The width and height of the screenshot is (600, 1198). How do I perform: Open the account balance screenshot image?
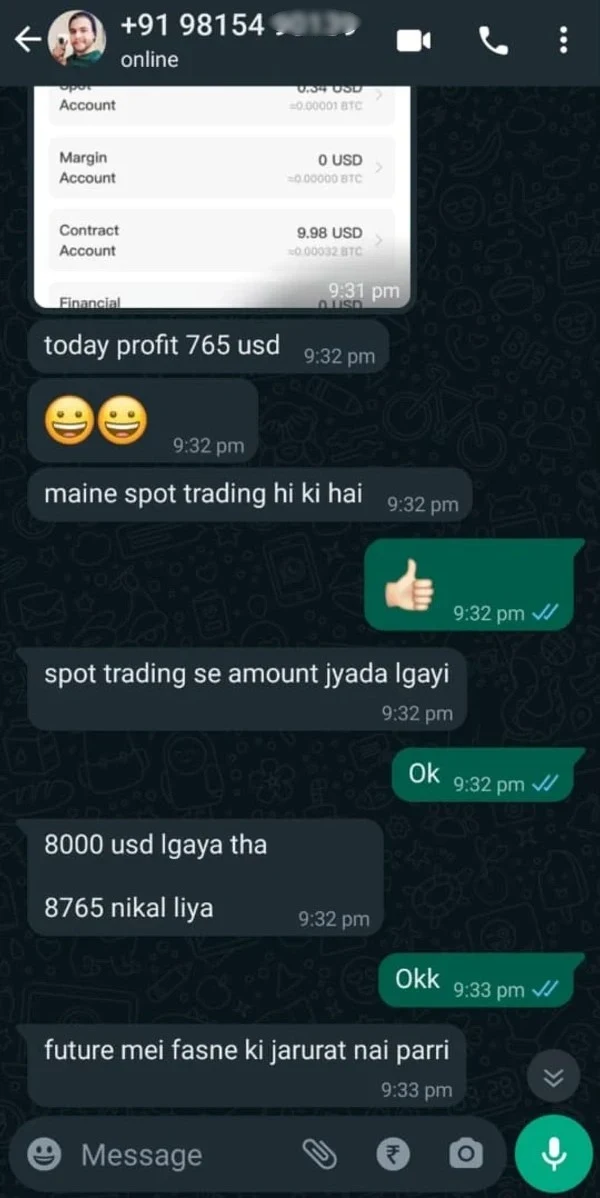(x=222, y=195)
